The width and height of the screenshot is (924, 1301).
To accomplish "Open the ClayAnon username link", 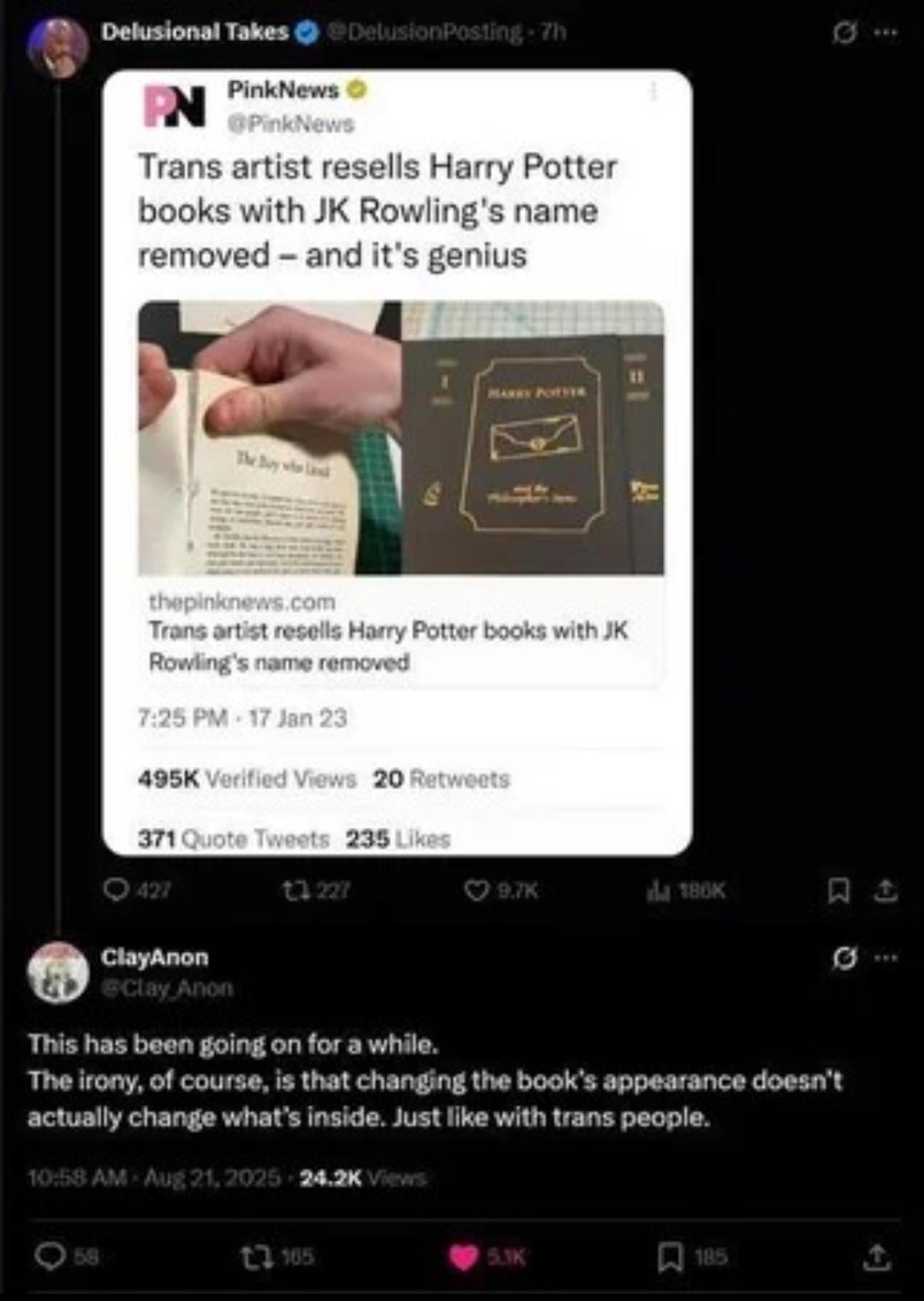I will (x=154, y=957).
